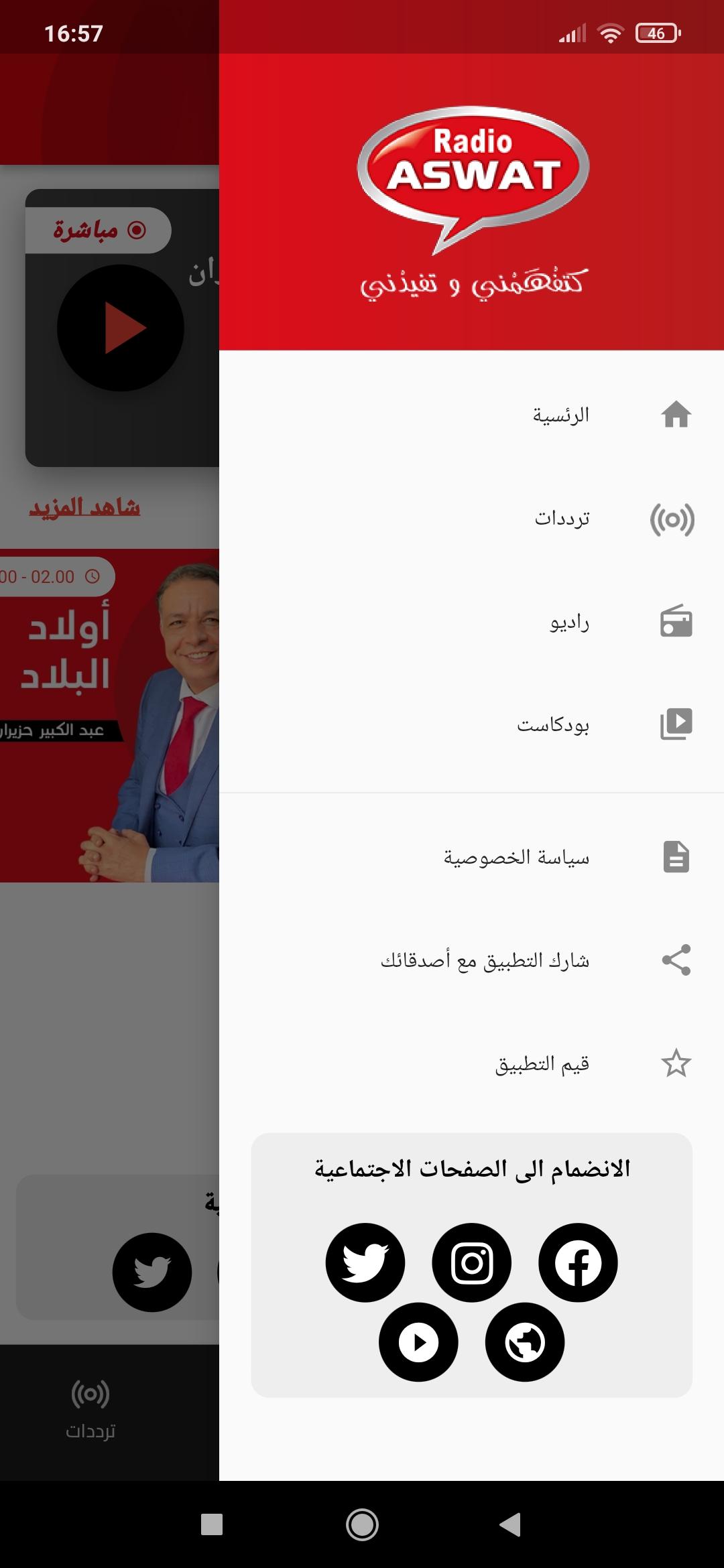The width and height of the screenshot is (724, 1568).
Task: Share the app with friends
Action: (471, 960)
